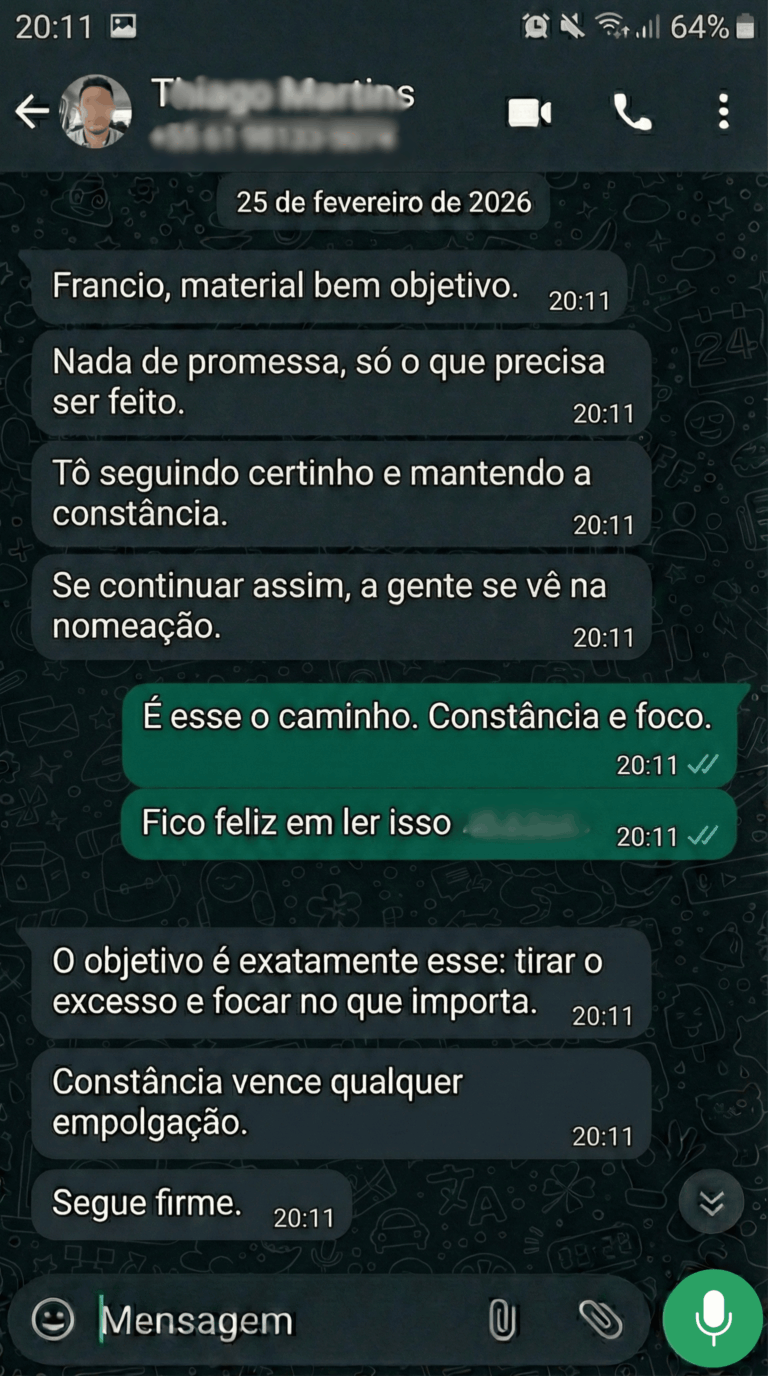Tap the slanted paperclip icon next to the microphone
Viewport: 768px width, 1376px height.
click(x=600, y=1321)
